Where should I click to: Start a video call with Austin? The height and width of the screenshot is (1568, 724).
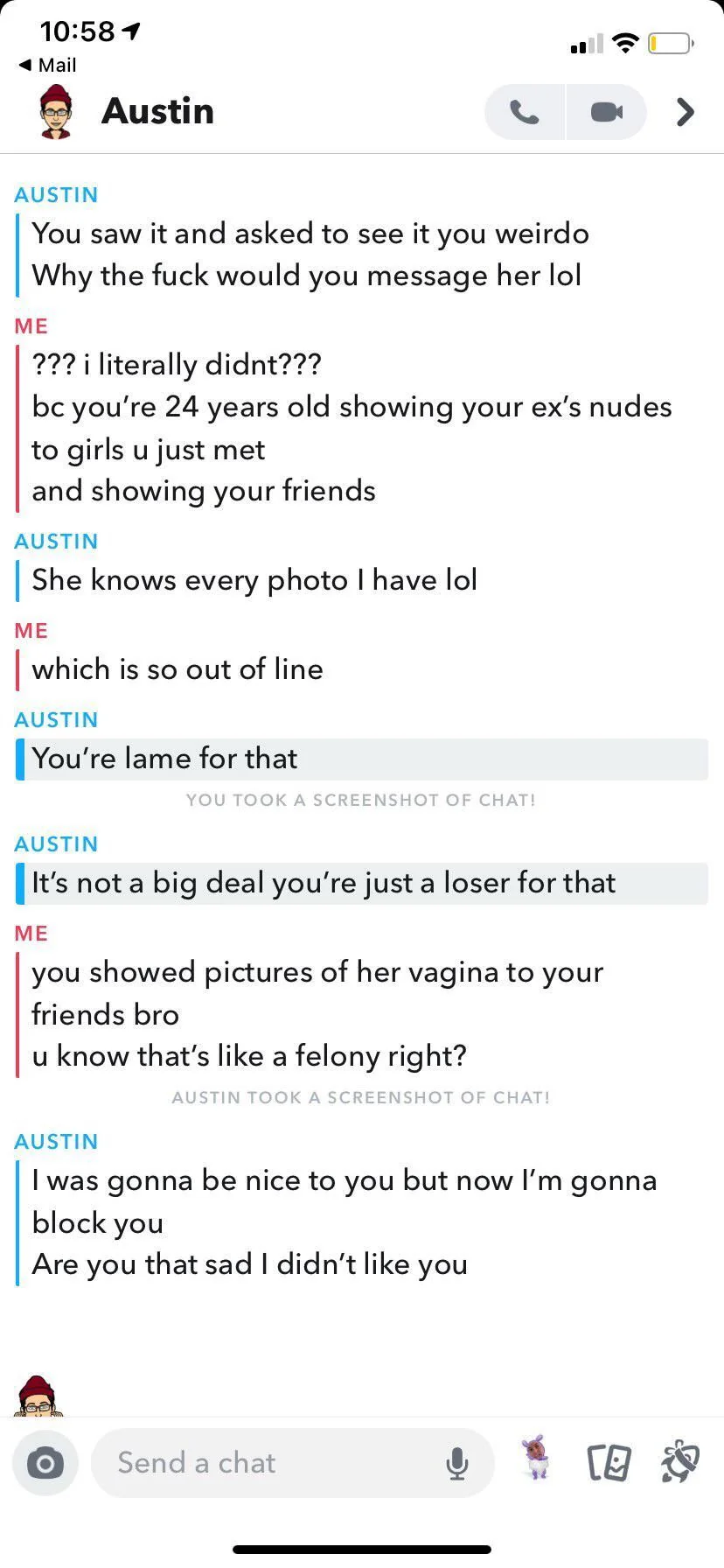click(x=607, y=112)
